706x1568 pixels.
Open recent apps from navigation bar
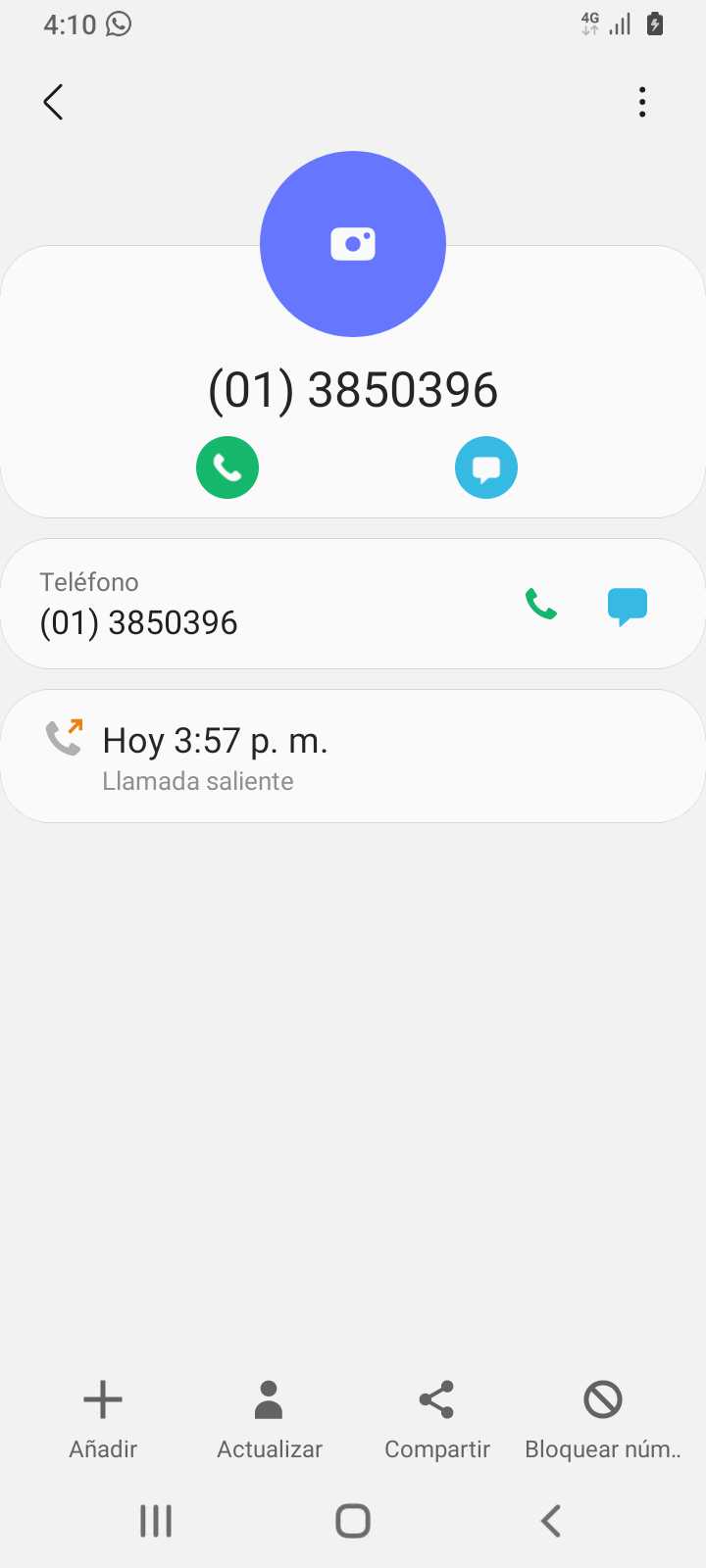coord(156,1521)
